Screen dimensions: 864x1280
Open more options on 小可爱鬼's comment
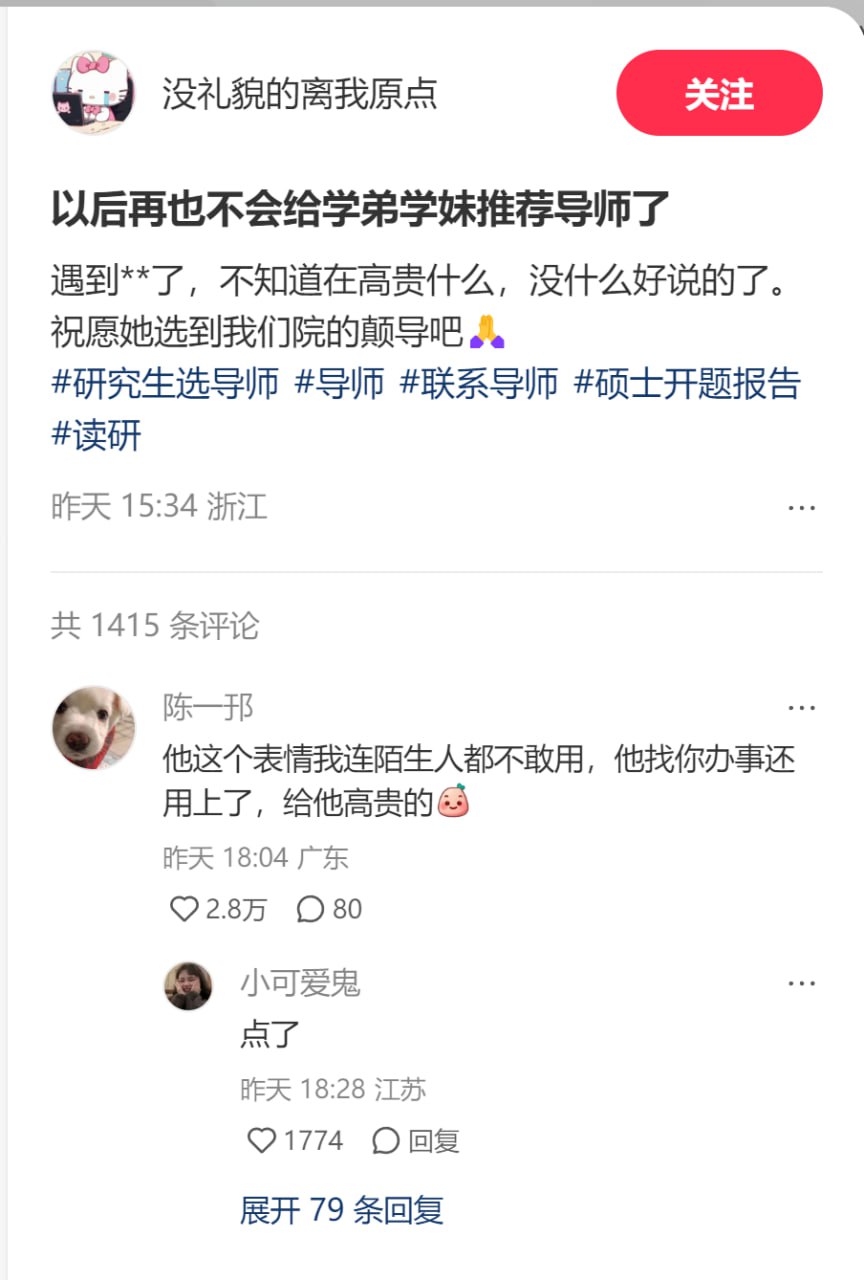[x=803, y=983]
